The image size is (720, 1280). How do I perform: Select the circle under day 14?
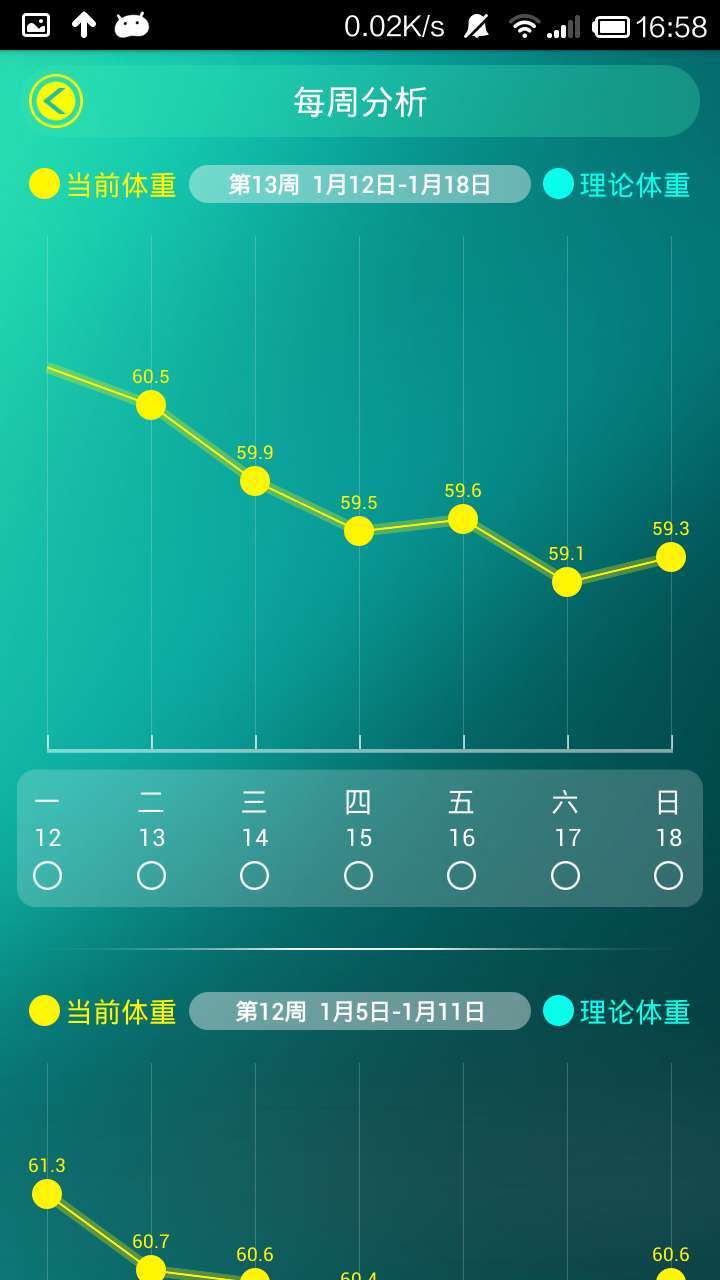(254, 876)
